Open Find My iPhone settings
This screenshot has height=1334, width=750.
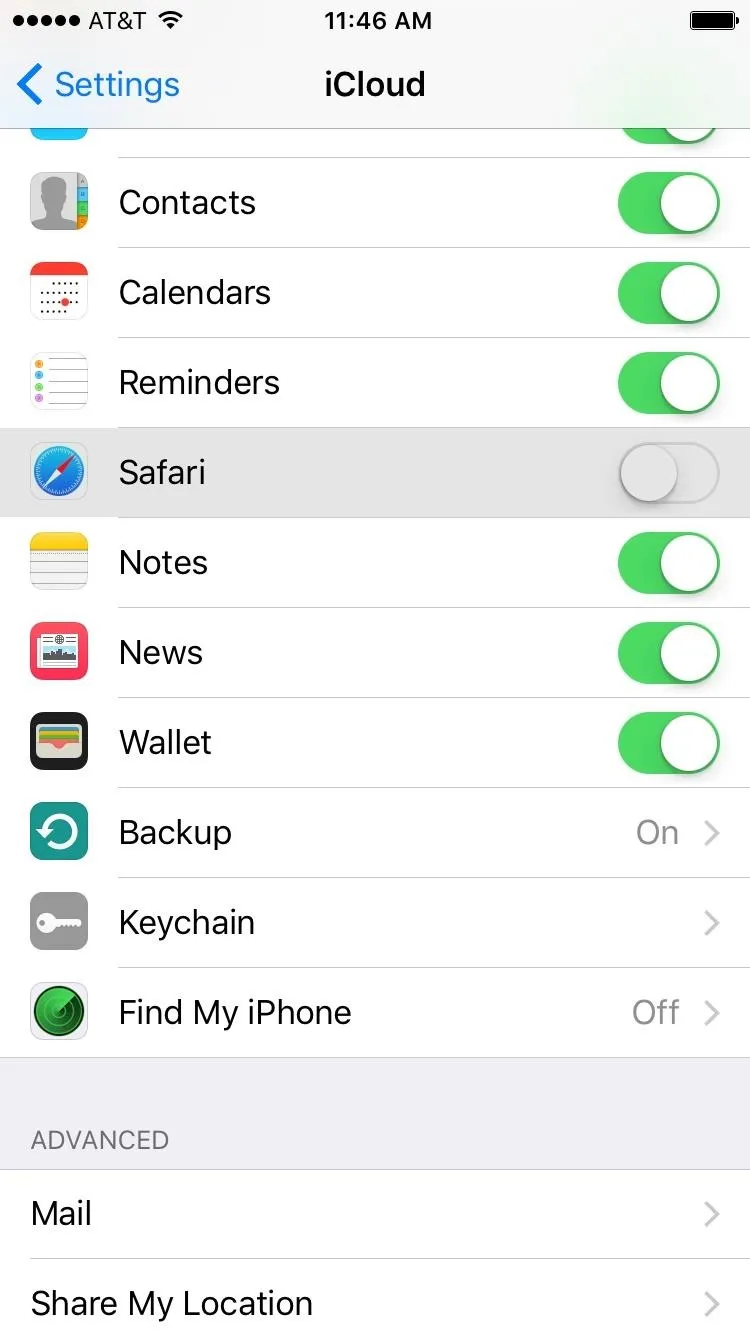375,1013
